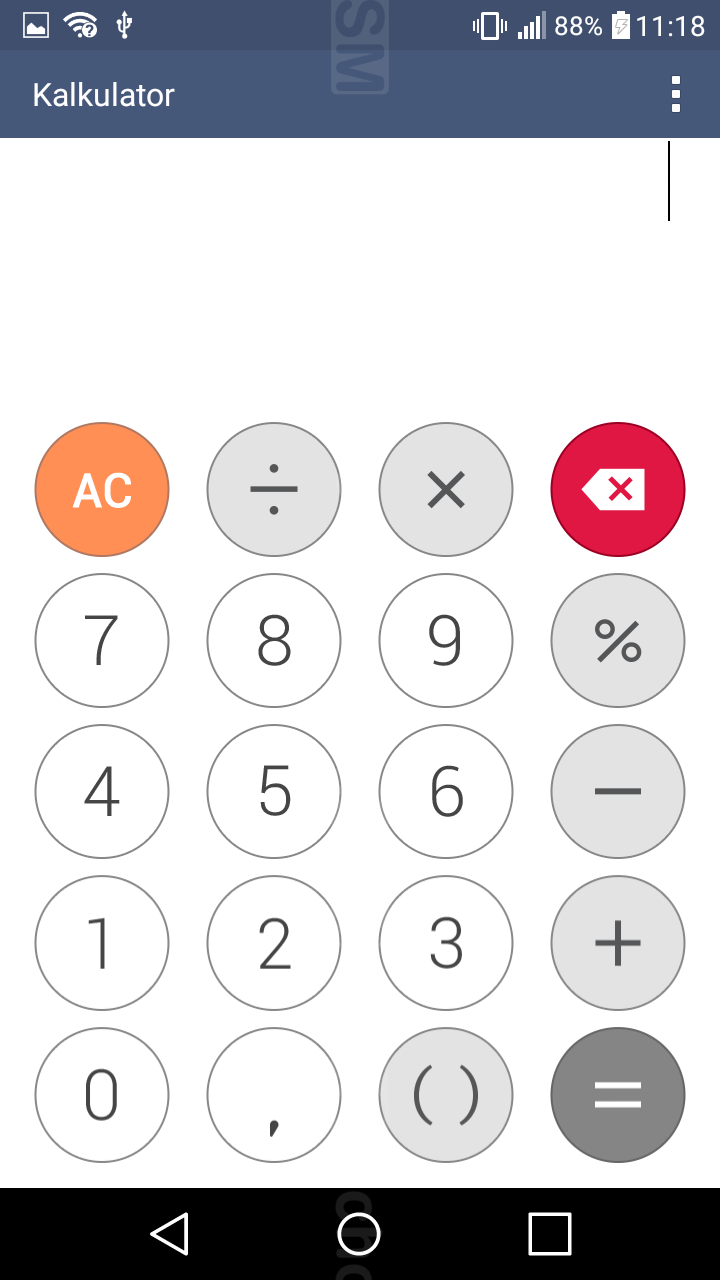Tap the division operator key
This screenshot has height=1280, width=720.
coord(274,490)
